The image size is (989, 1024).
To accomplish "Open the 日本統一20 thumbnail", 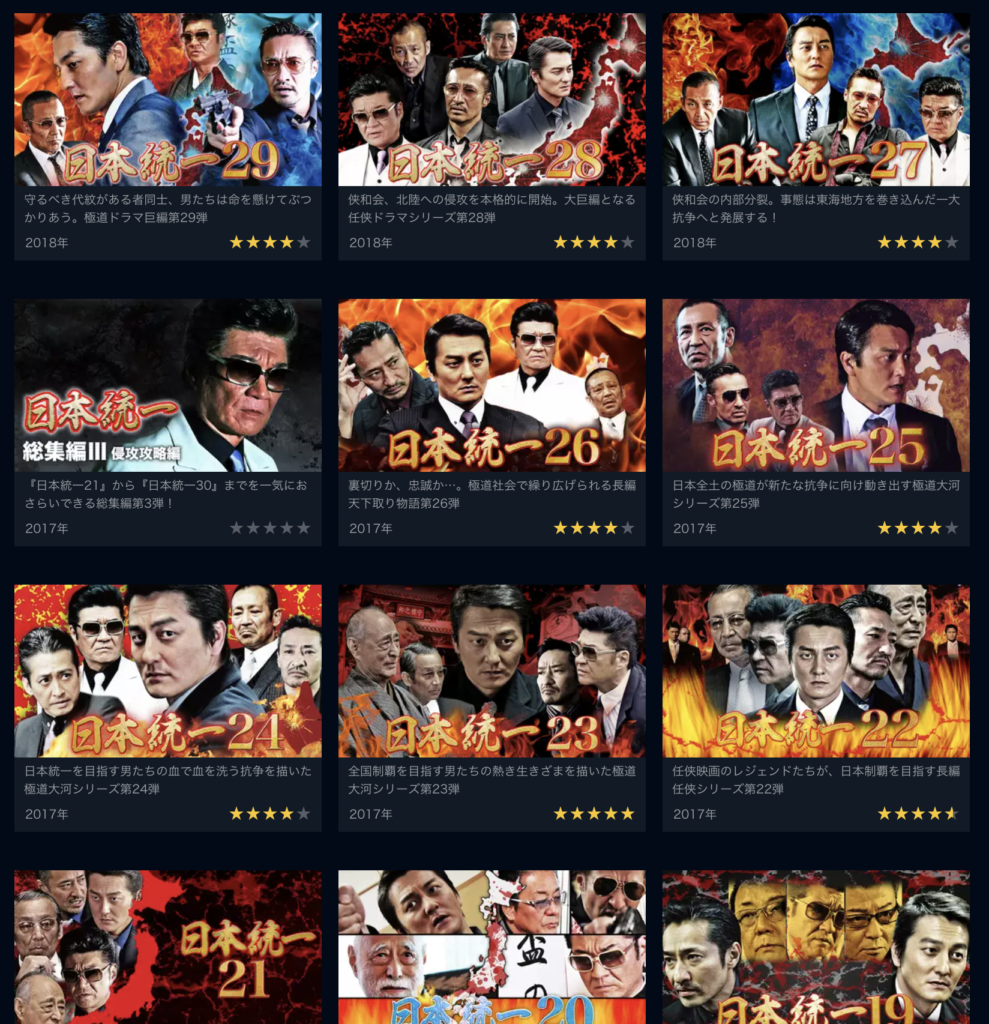I will point(492,947).
